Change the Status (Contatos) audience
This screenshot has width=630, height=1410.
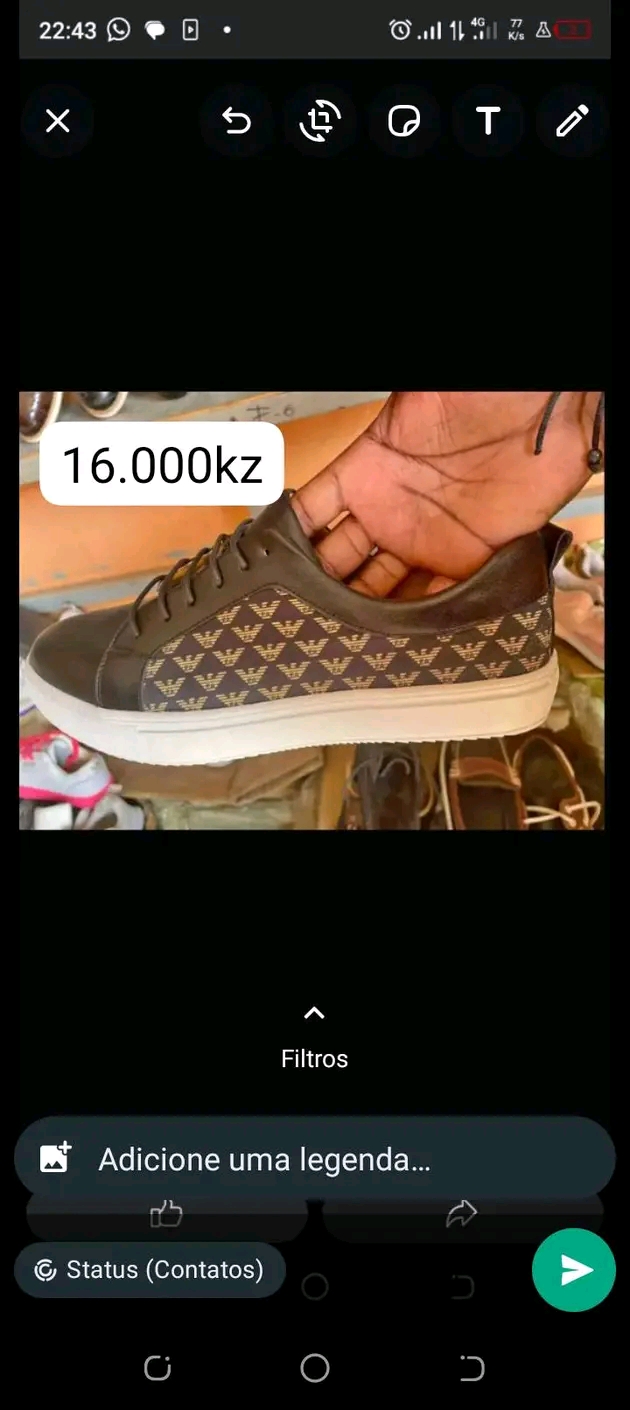[x=150, y=1270]
